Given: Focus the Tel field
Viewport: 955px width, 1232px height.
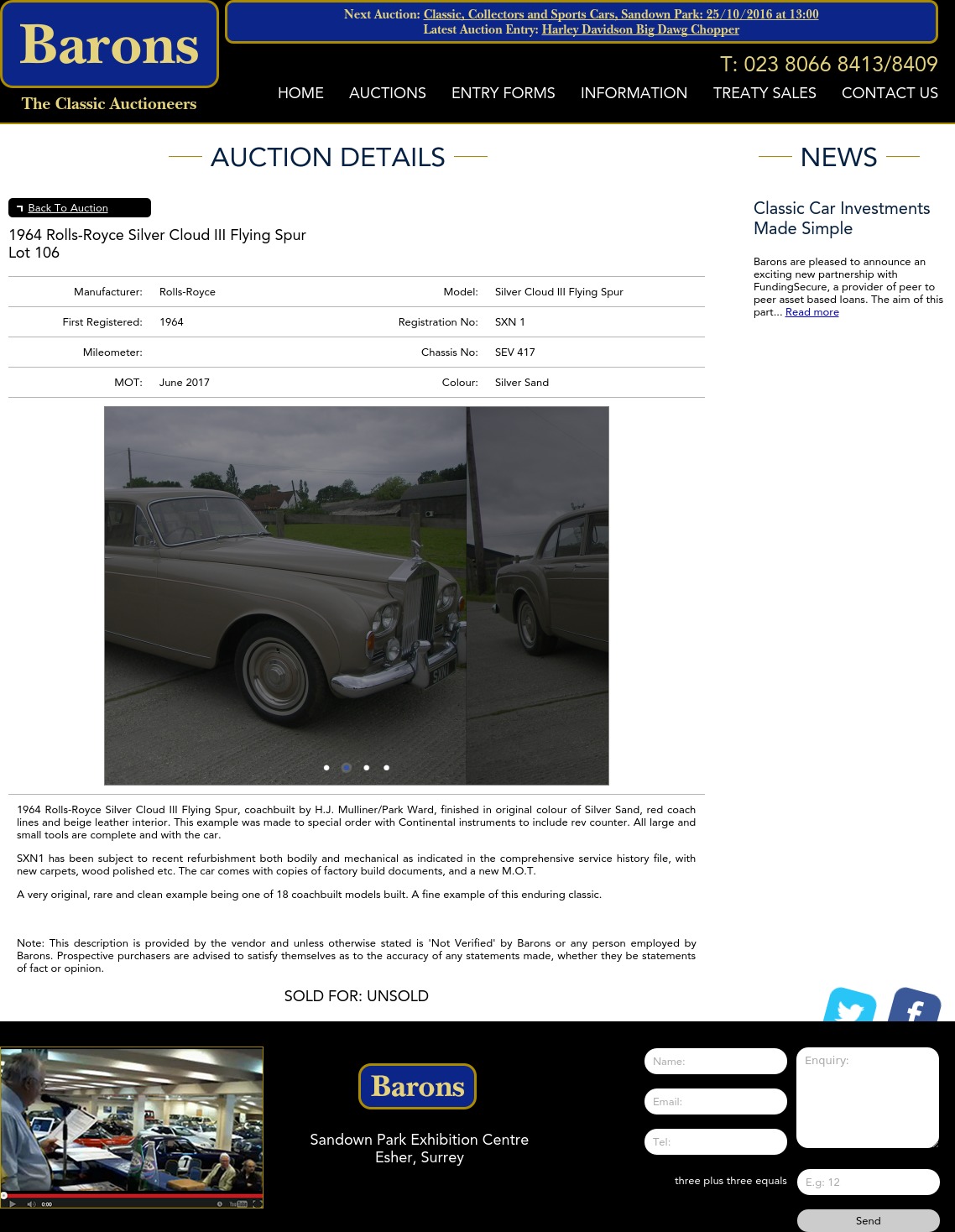Looking at the screenshot, I should pos(715,1142).
